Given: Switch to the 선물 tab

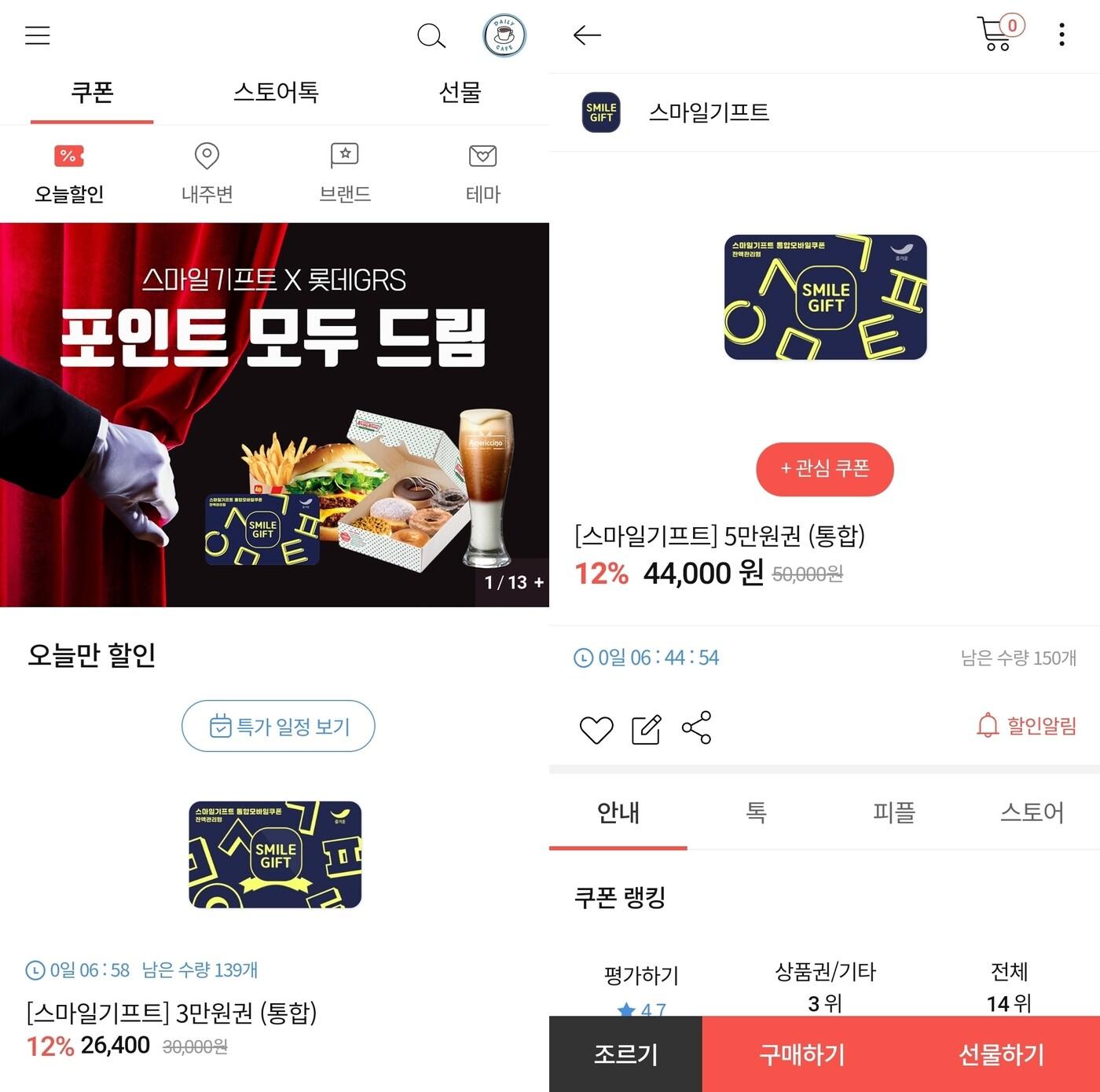Looking at the screenshot, I should click(x=460, y=93).
